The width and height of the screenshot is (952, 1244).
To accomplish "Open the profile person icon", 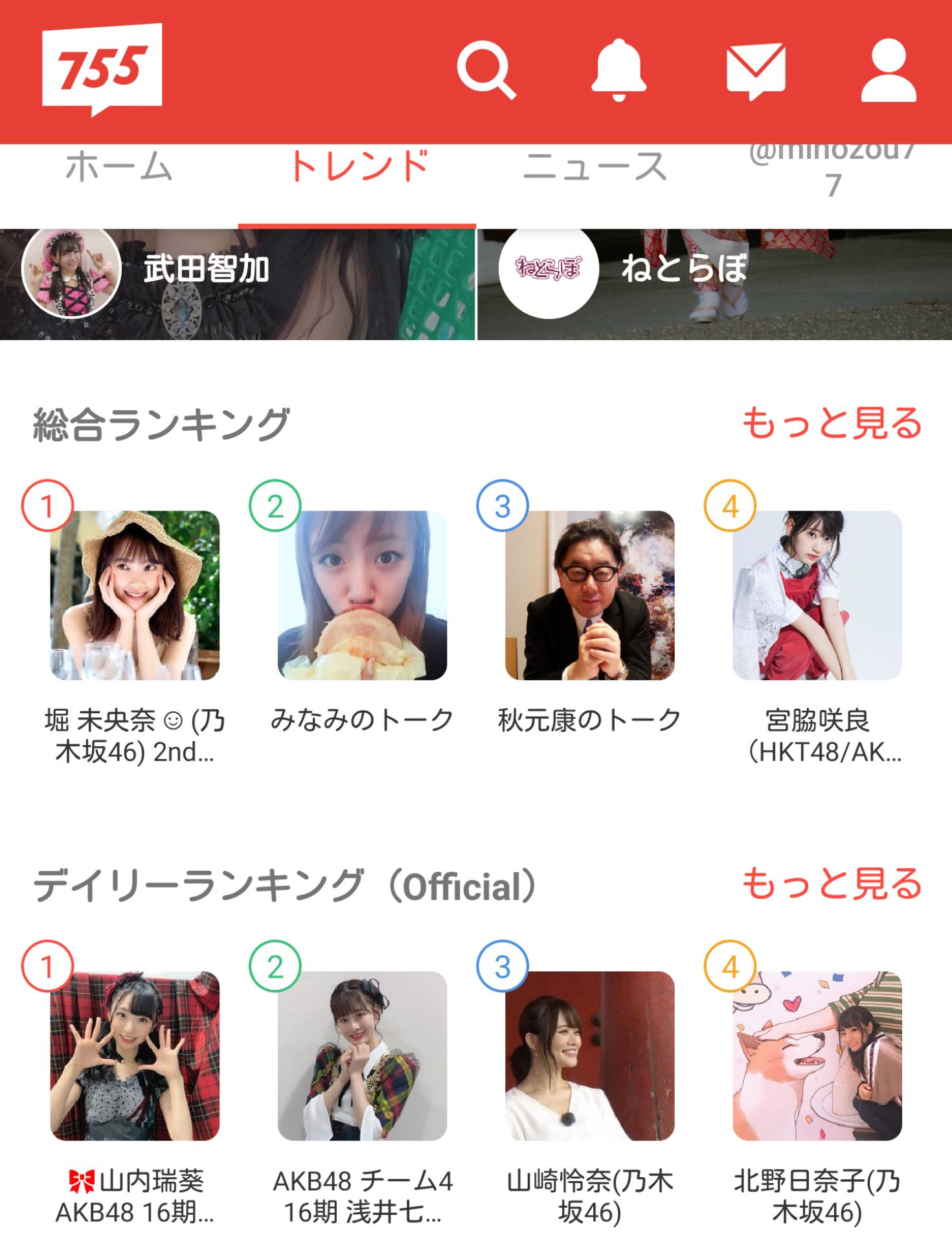I will pos(889,70).
